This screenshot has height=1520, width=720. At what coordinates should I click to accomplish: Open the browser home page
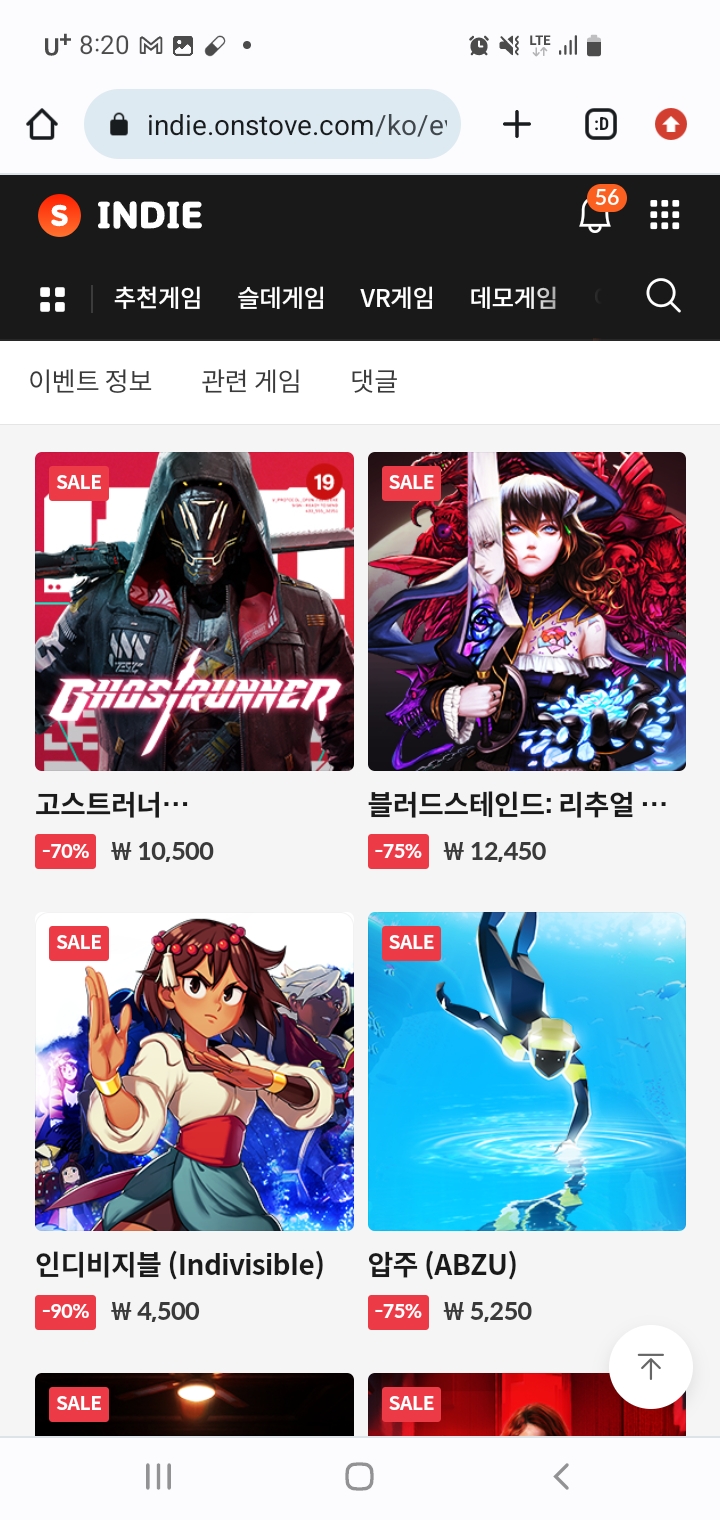[x=42, y=125]
